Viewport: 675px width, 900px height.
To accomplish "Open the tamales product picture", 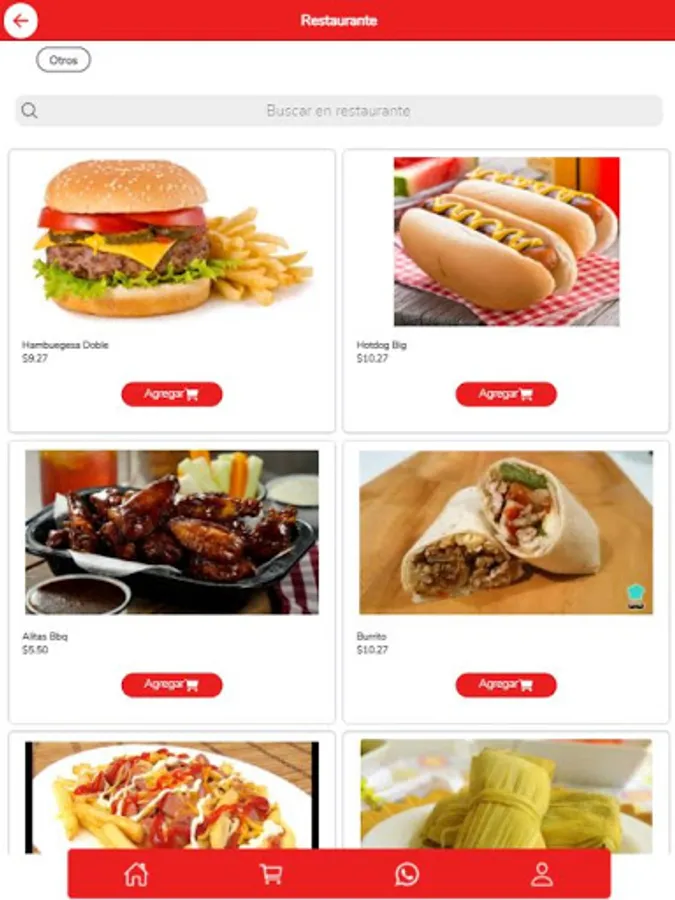I will (506, 796).
